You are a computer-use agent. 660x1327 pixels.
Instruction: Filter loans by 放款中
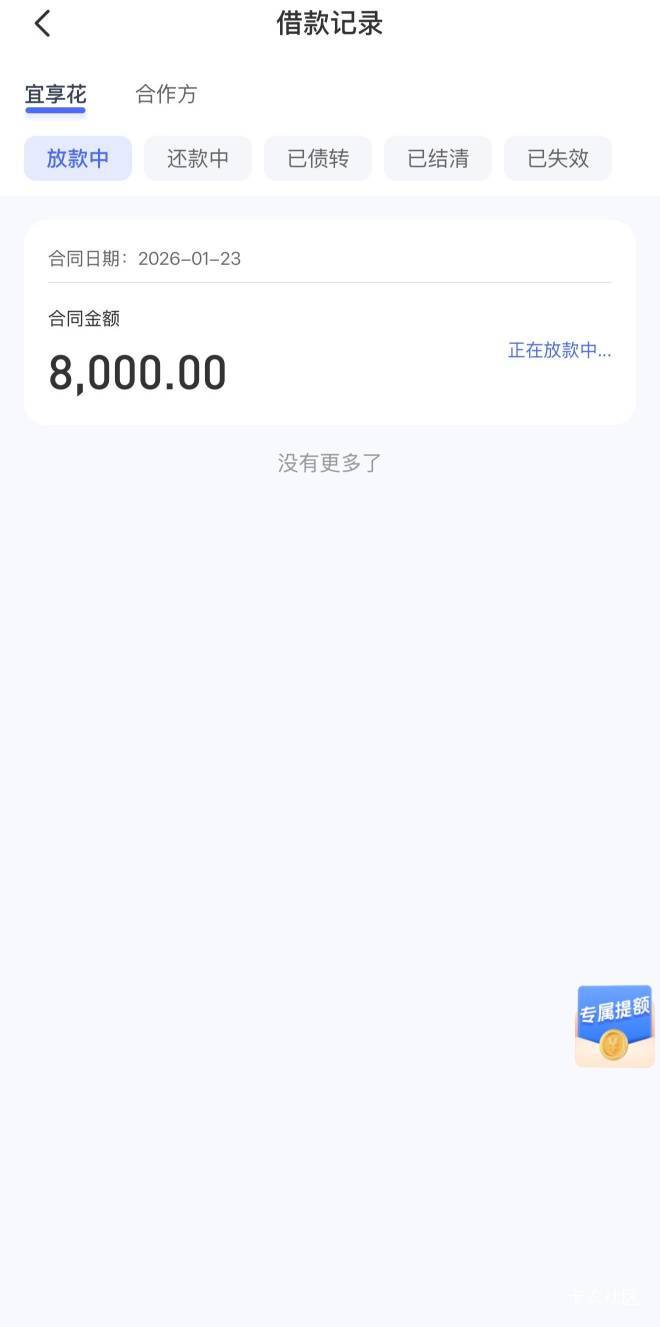coord(78,158)
